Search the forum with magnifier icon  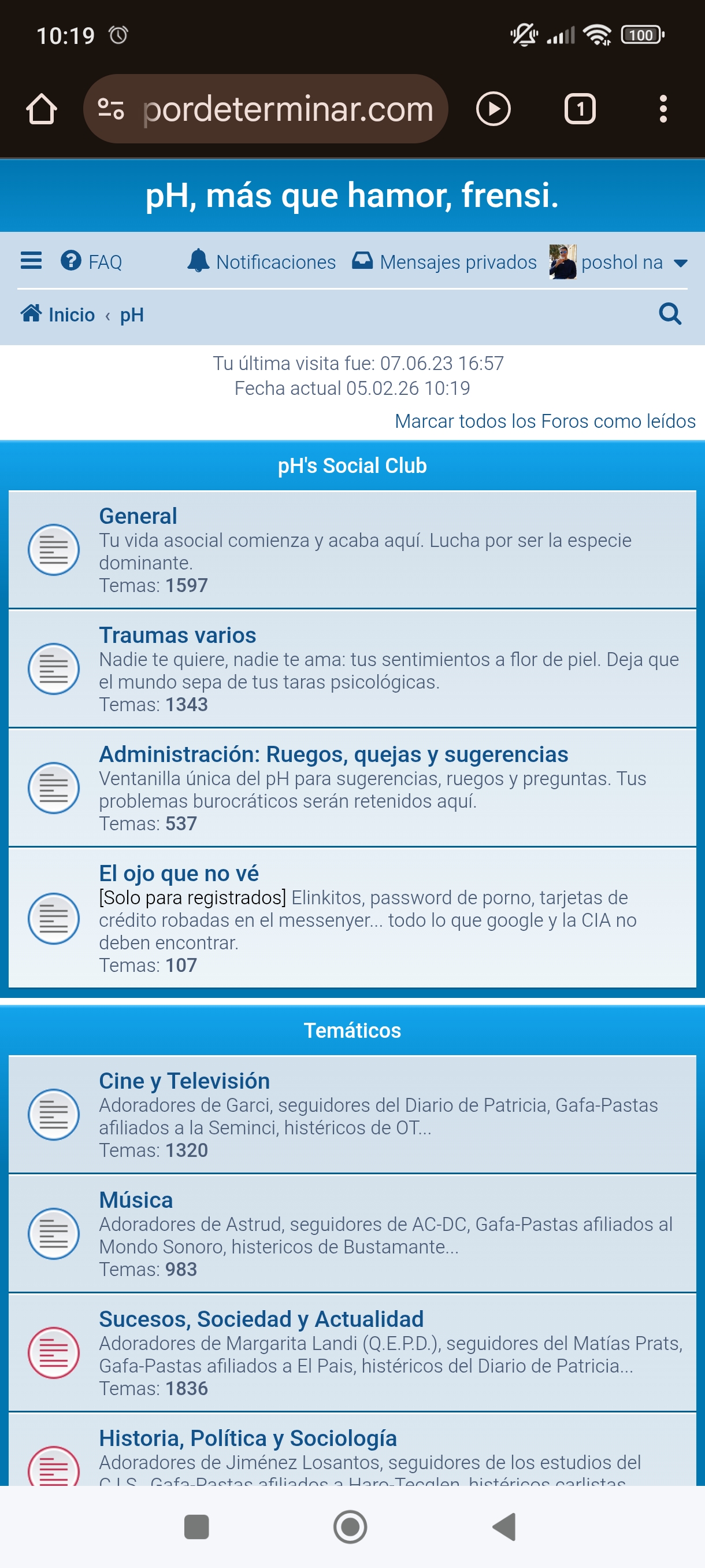(670, 314)
